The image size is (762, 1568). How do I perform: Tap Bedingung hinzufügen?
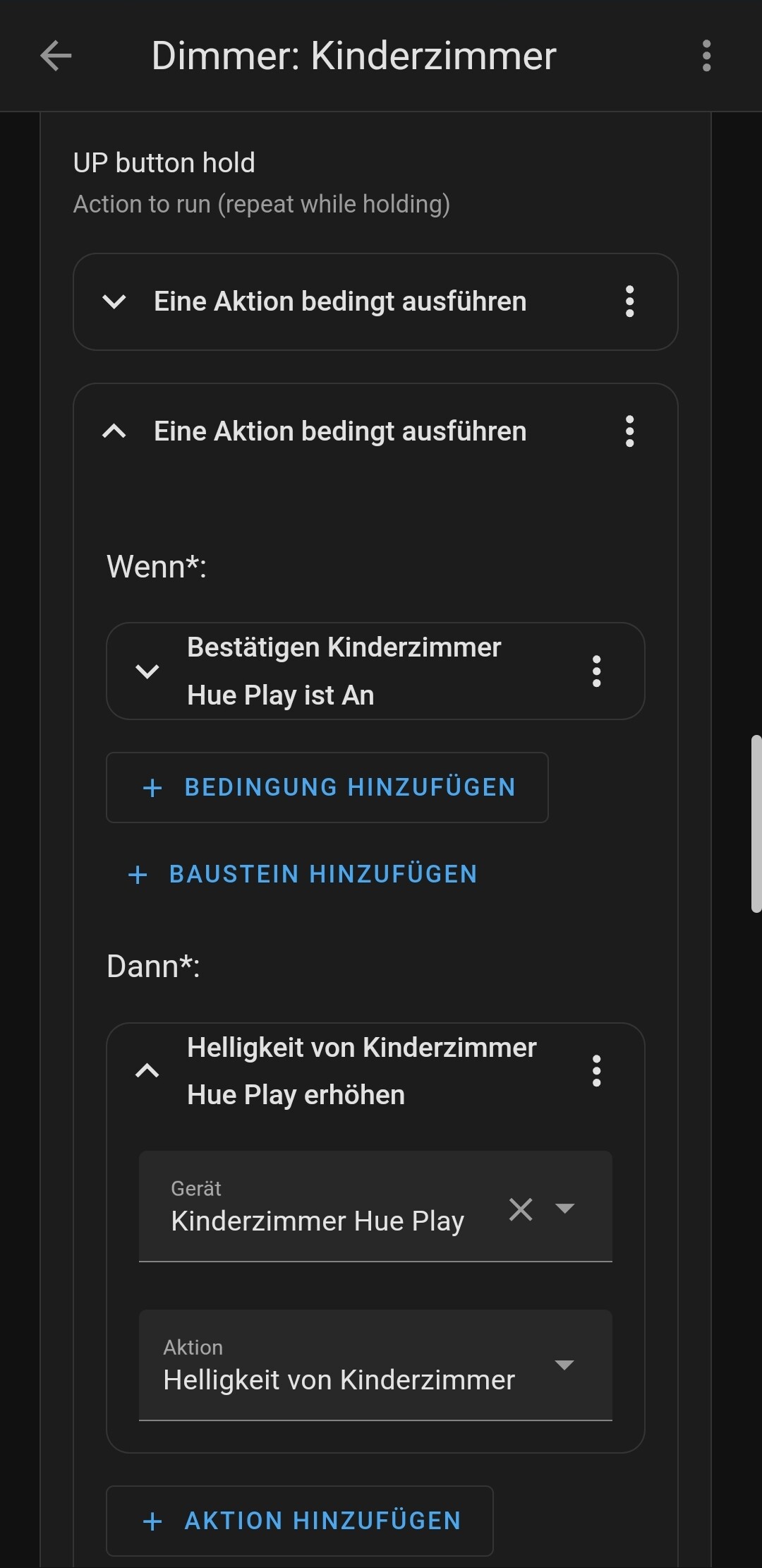(x=327, y=787)
